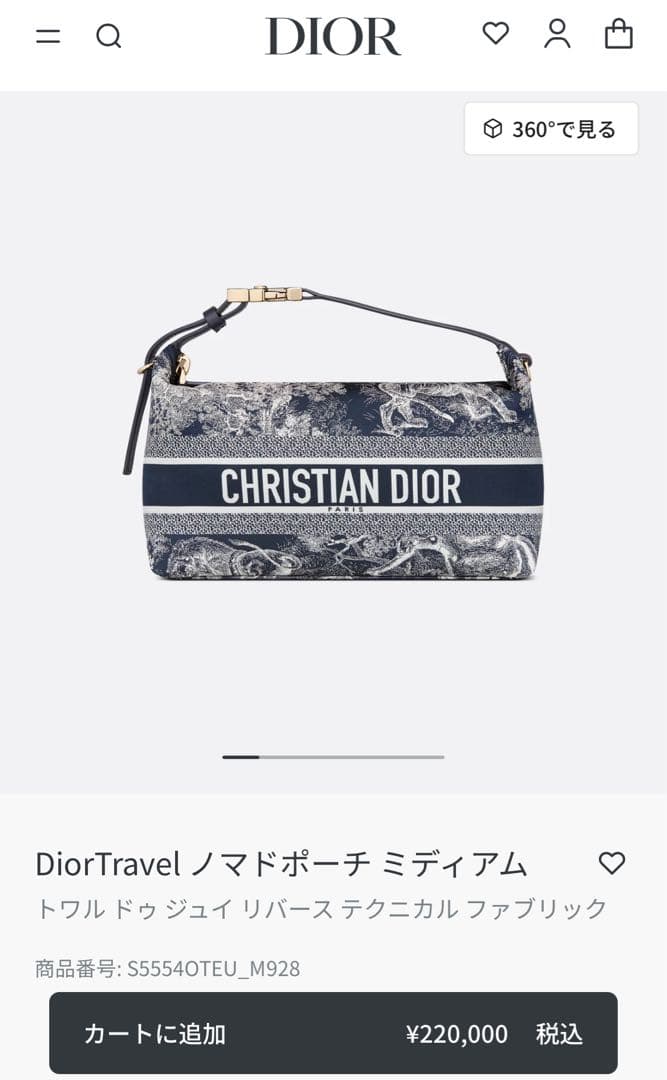Open the search icon
The height and width of the screenshot is (1080, 667).
point(108,37)
